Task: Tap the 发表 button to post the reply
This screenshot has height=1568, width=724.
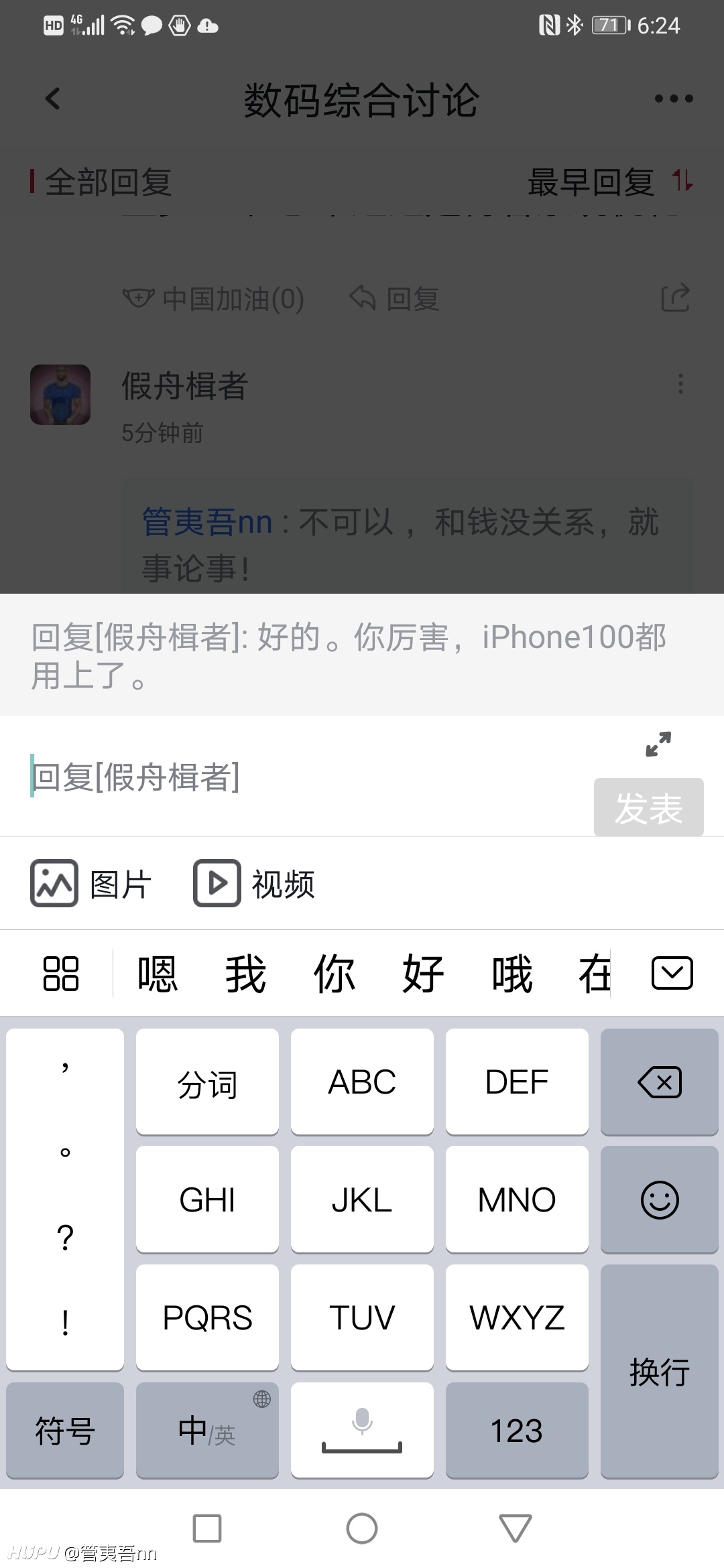Action: click(648, 807)
